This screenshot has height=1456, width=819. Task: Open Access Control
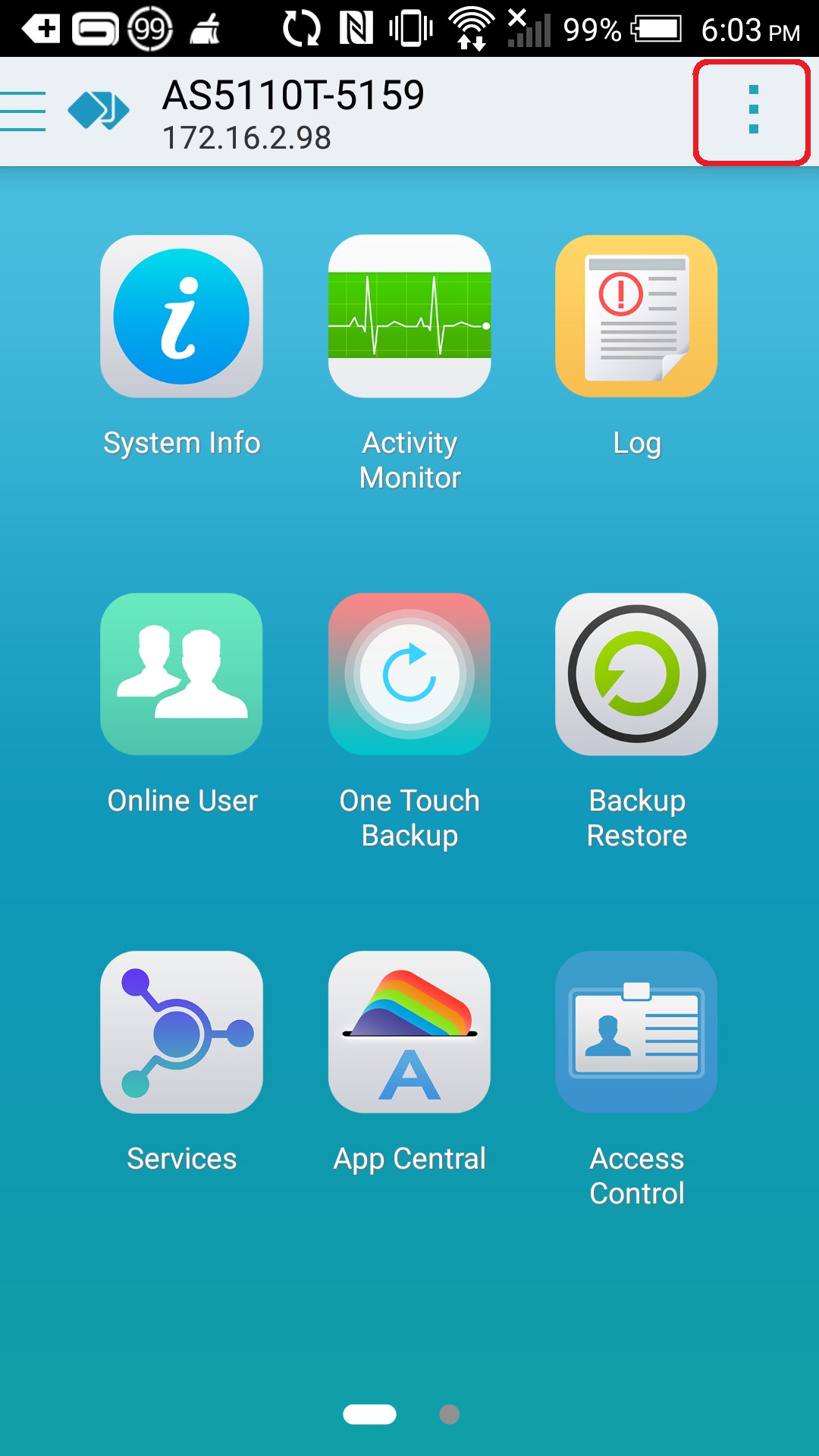pyautogui.click(x=637, y=1032)
